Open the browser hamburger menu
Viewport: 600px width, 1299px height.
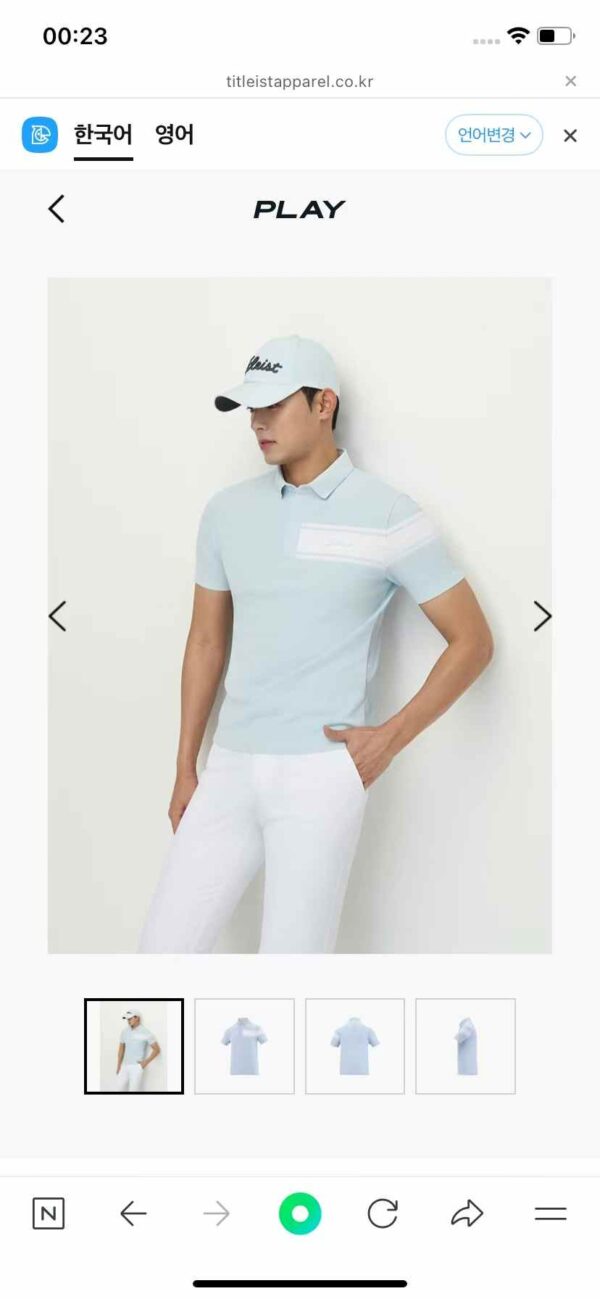point(550,1214)
